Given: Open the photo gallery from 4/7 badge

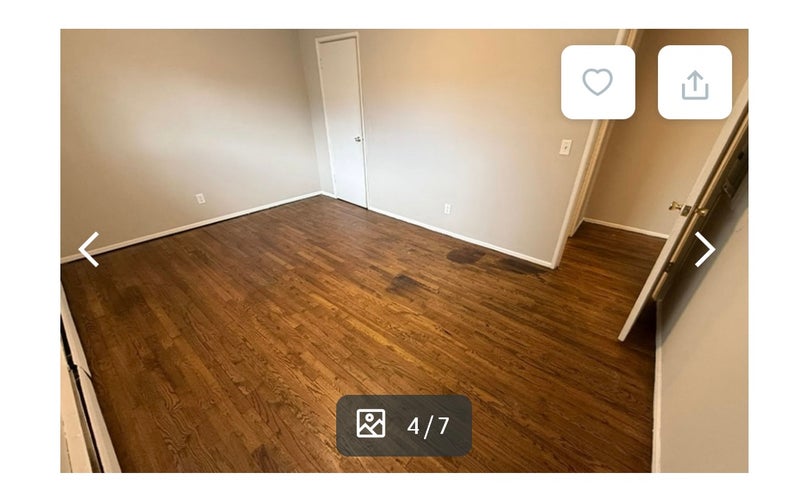Looking at the screenshot, I should pyautogui.click(x=404, y=425).
